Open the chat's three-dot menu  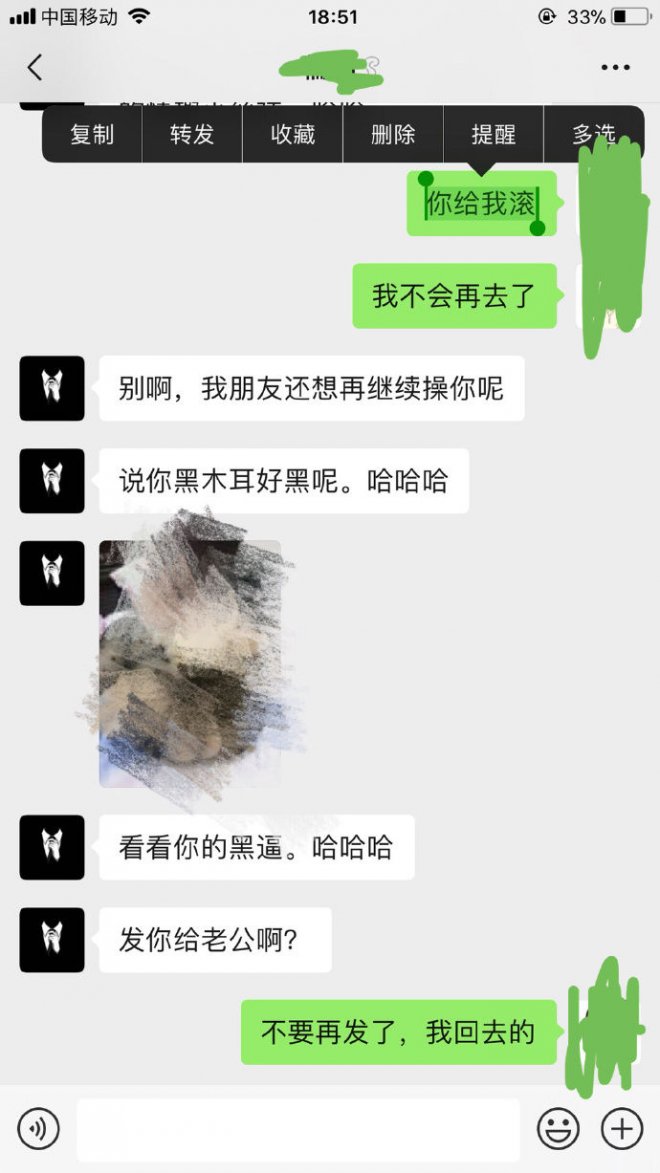[x=615, y=67]
